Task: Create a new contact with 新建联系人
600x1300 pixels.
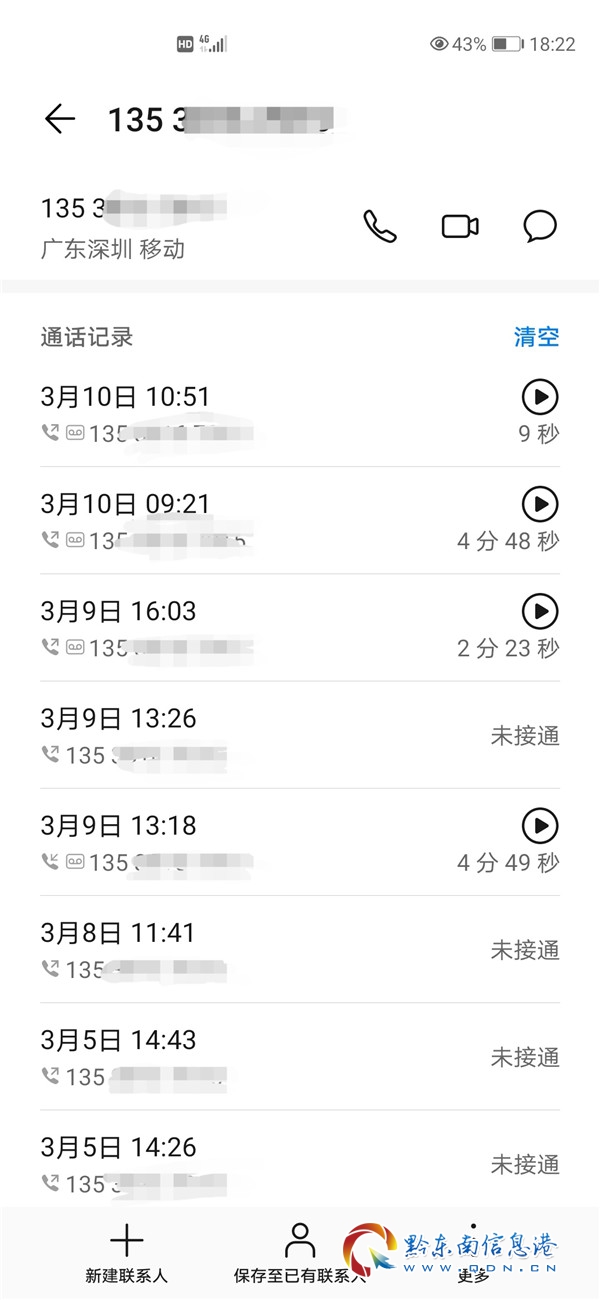Action: 127,1254
